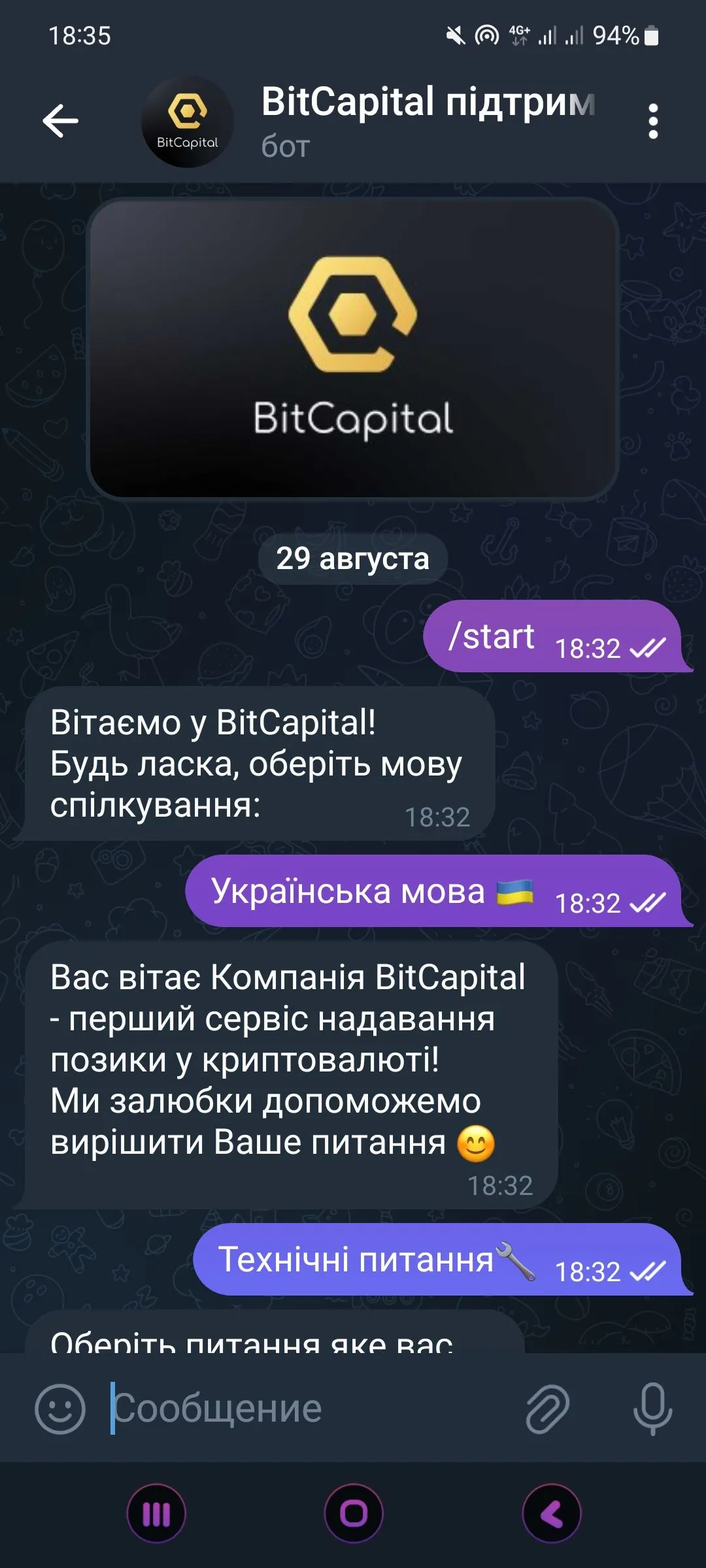Show recent apps from the navigation bar
The height and width of the screenshot is (1568, 706).
156,1513
